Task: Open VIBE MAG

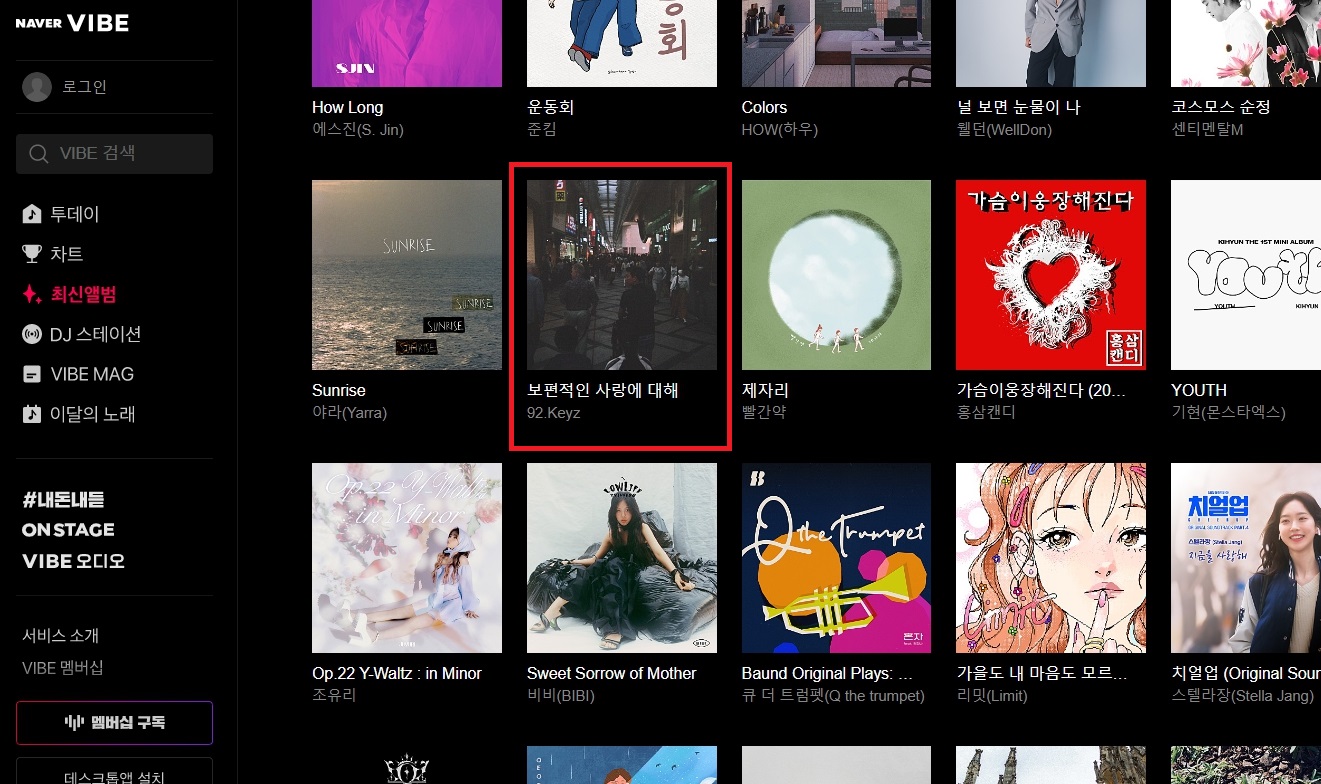Action: [x=91, y=374]
